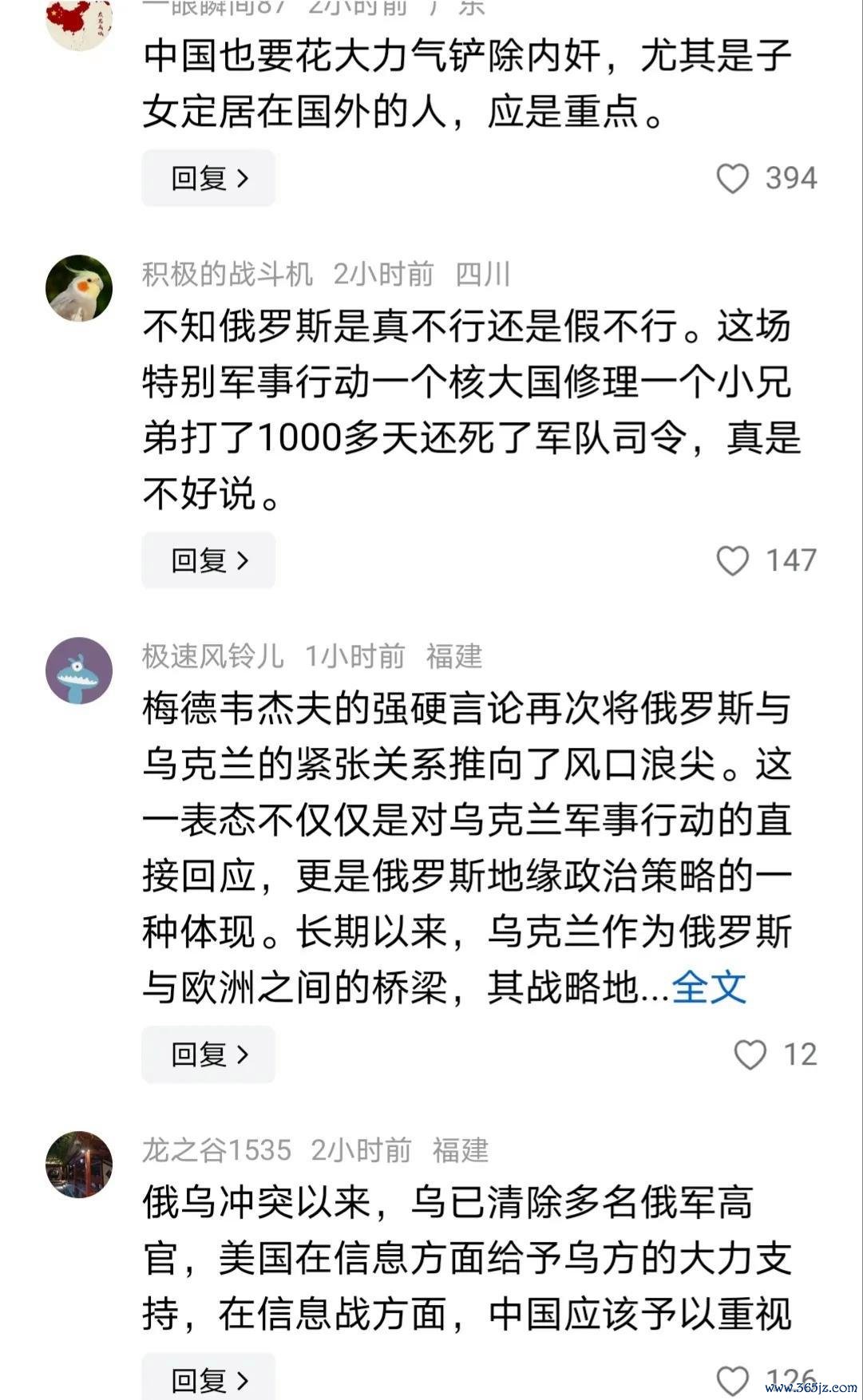Like 极速风铃儿's comment
The image size is (863, 1400).
point(750,1054)
